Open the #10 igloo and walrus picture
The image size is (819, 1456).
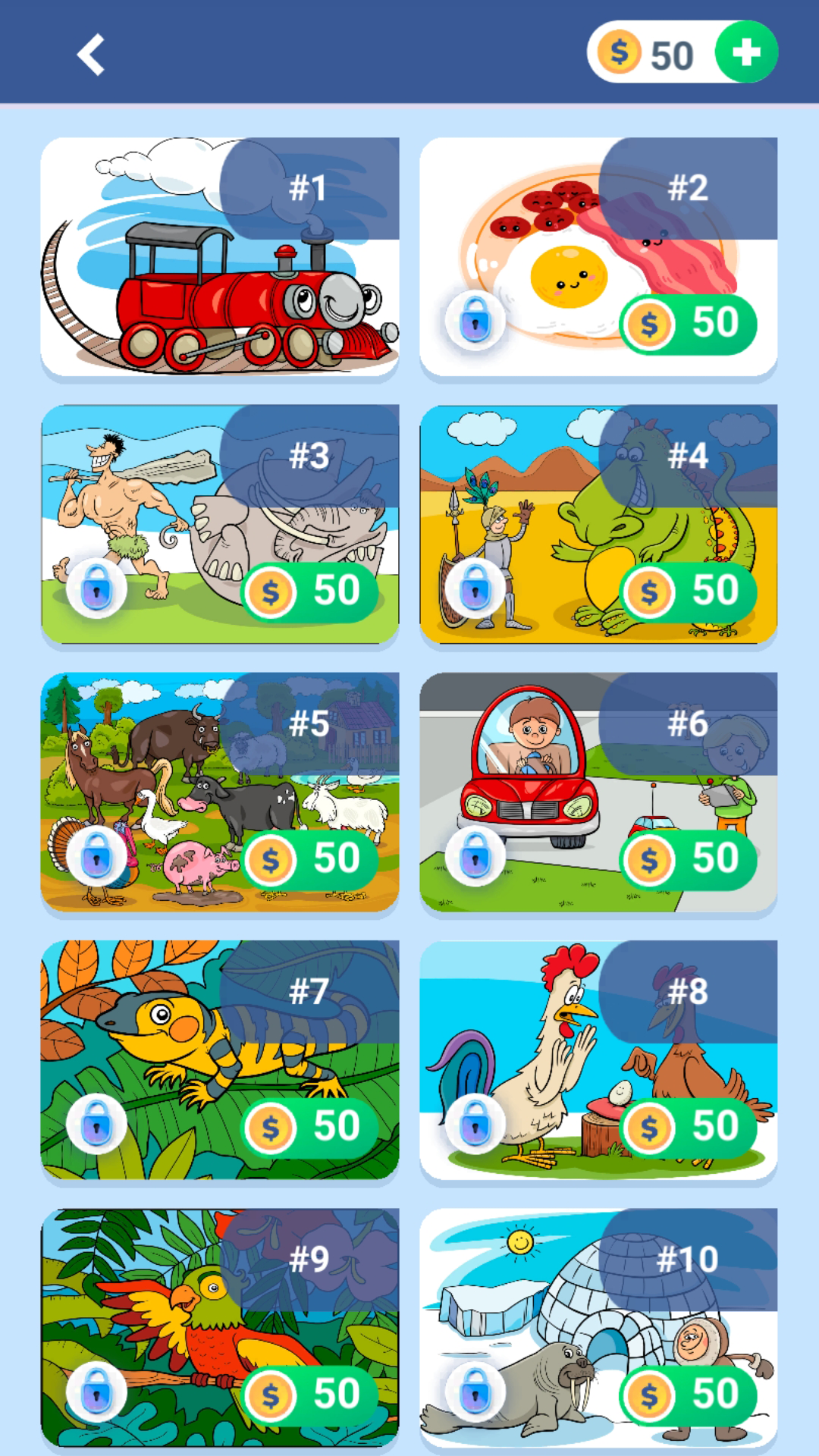[x=598, y=1327]
